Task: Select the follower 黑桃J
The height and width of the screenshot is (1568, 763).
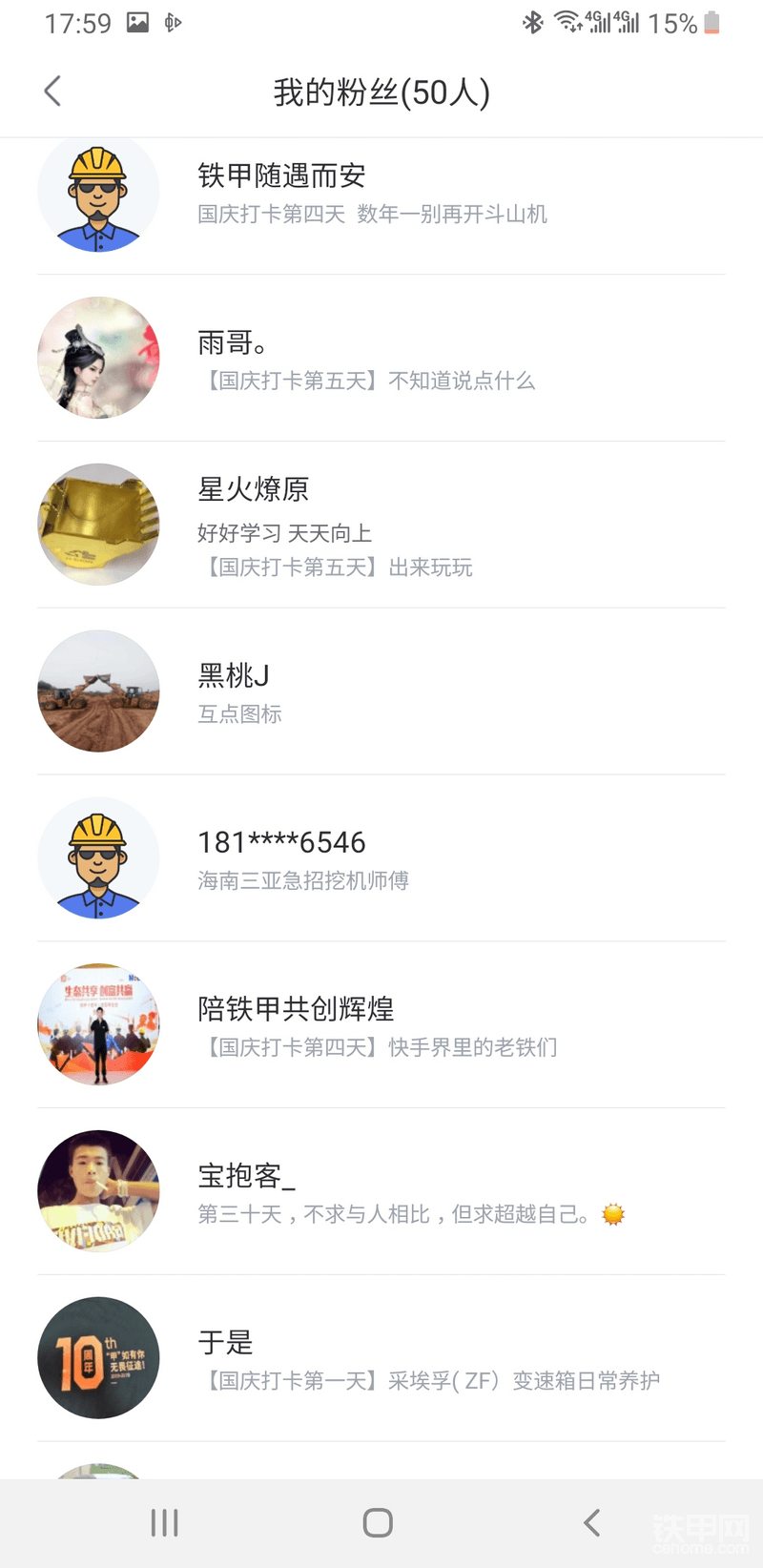Action: (x=381, y=691)
